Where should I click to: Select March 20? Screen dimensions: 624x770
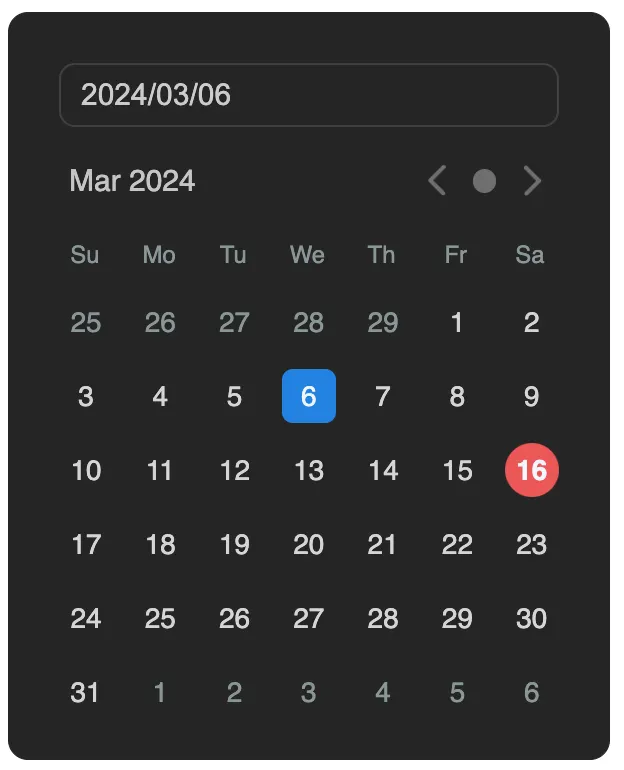pos(309,544)
